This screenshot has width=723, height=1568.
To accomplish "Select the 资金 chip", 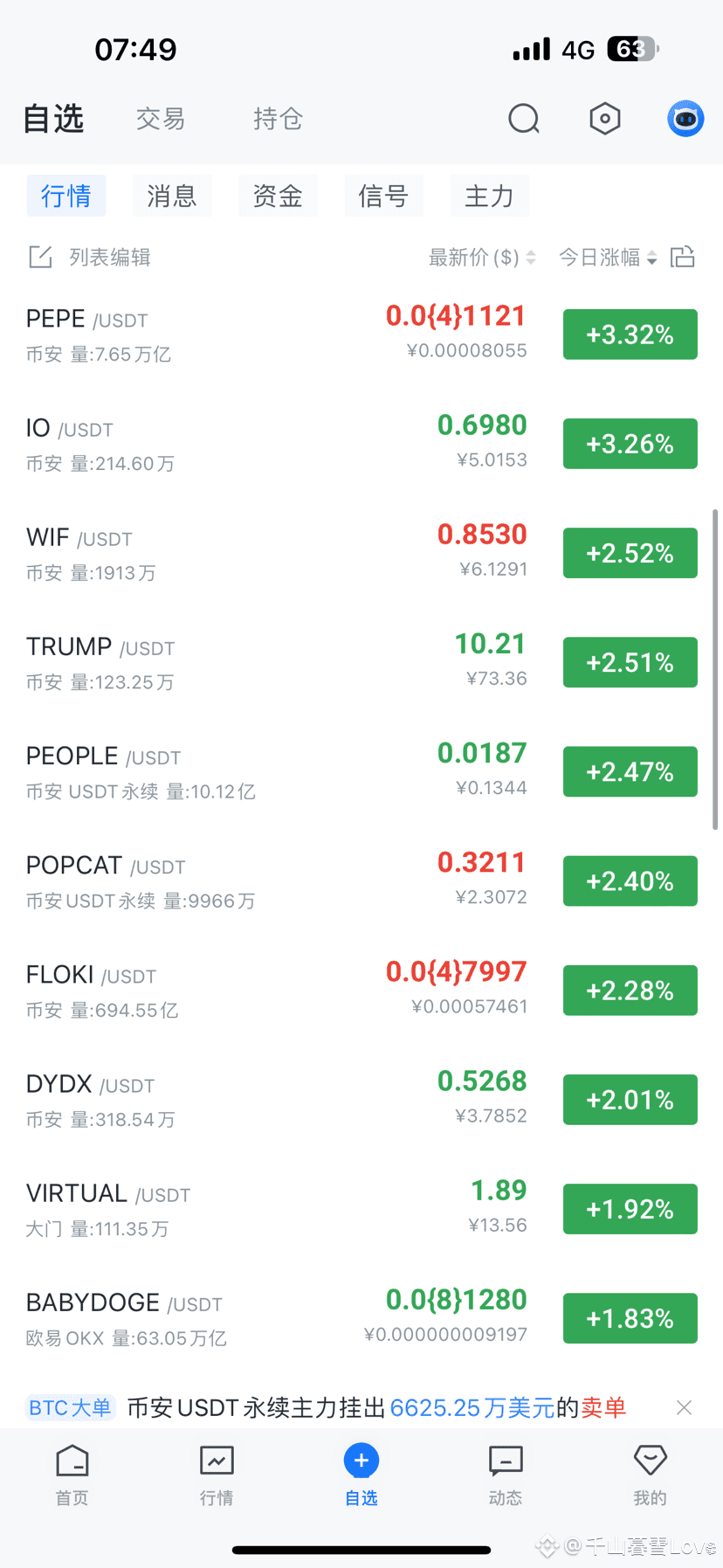I will tap(278, 196).
